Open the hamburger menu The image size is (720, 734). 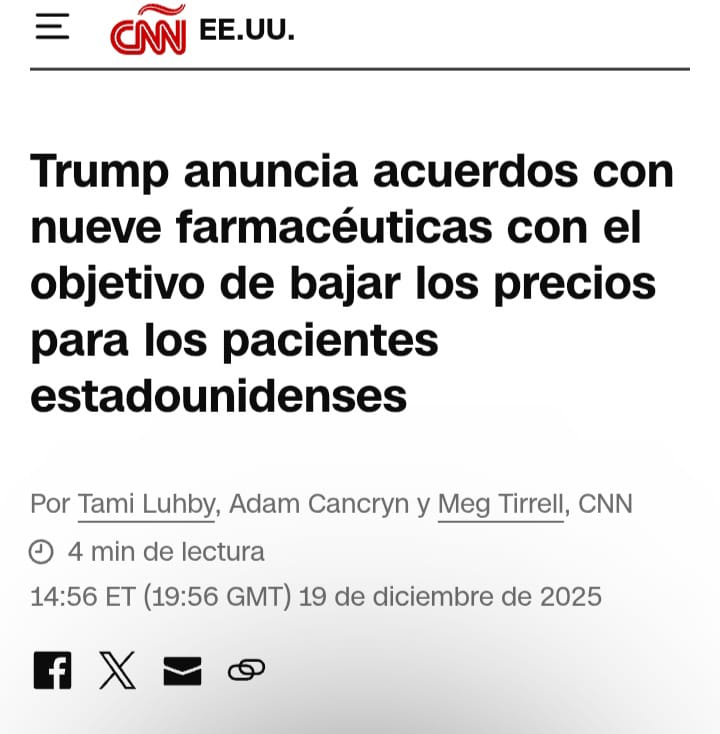click(52, 27)
